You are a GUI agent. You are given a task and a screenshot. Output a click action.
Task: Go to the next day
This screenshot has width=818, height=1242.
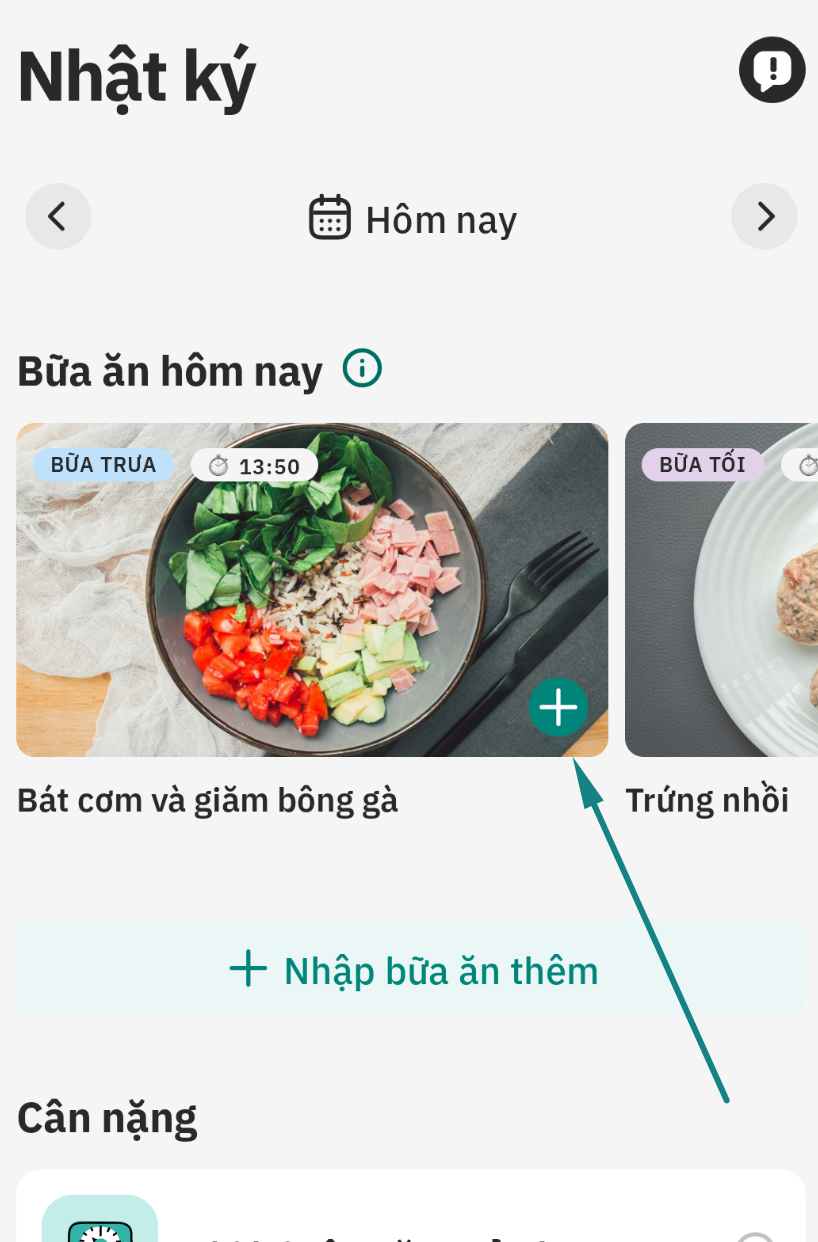pyautogui.click(x=764, y=216)
